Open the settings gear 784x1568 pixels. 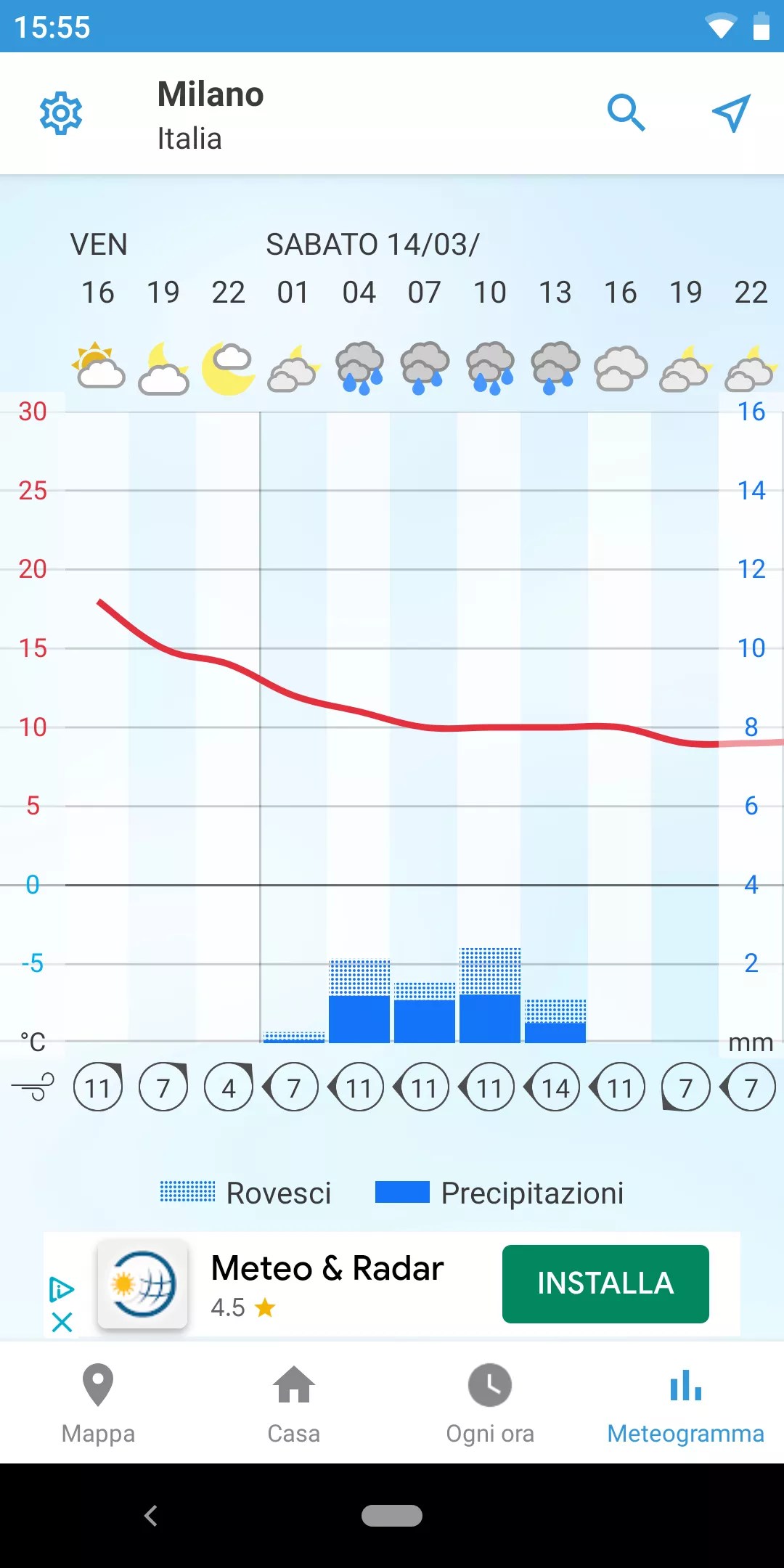(61, 113)
